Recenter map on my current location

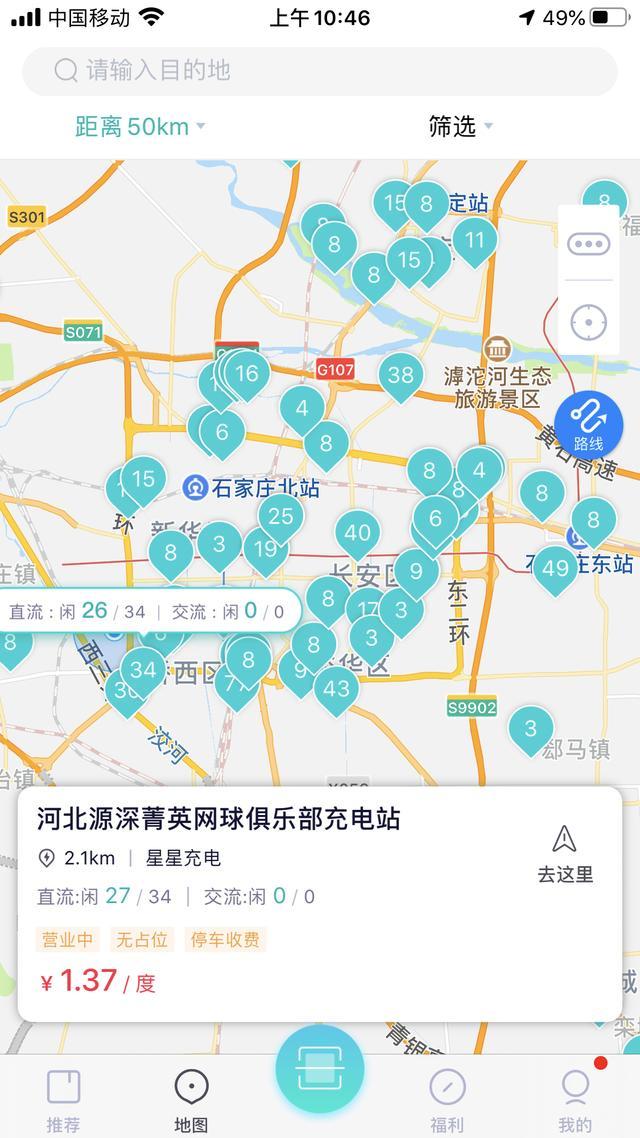(x=588, y=322)
